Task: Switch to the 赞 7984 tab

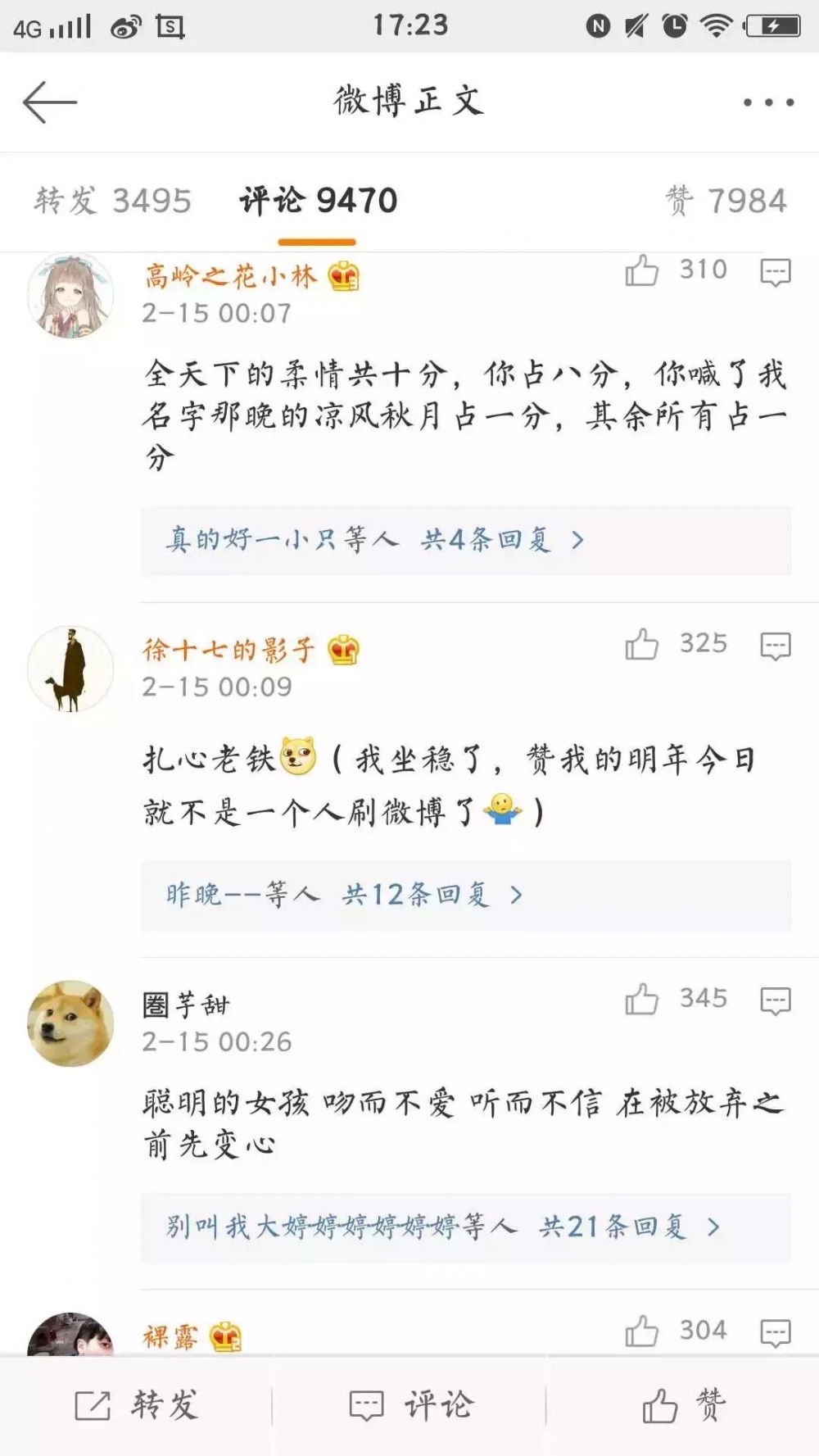Action: point(726,201)
